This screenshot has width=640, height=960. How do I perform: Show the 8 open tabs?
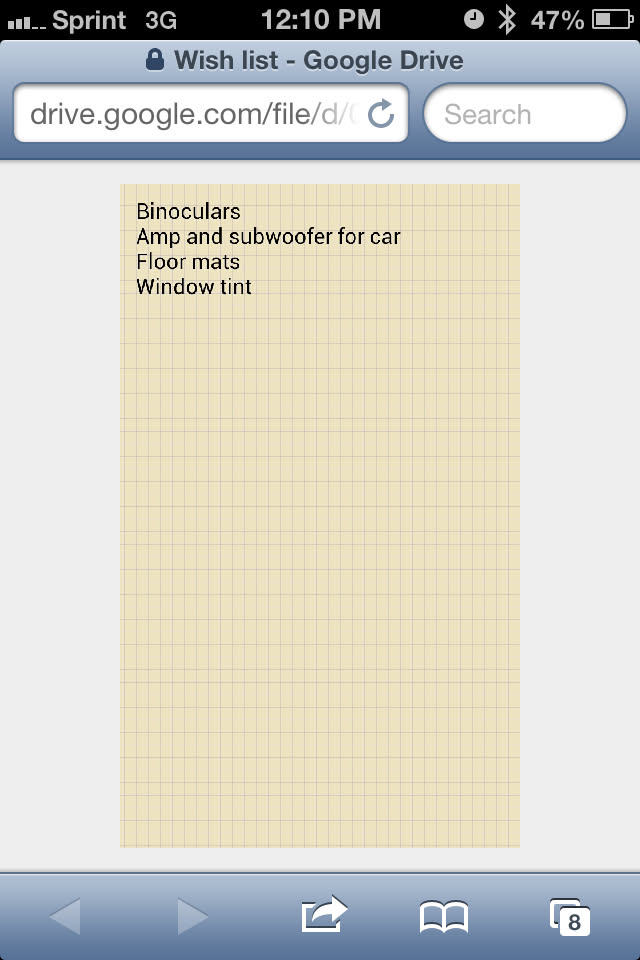tap(569, 916)
